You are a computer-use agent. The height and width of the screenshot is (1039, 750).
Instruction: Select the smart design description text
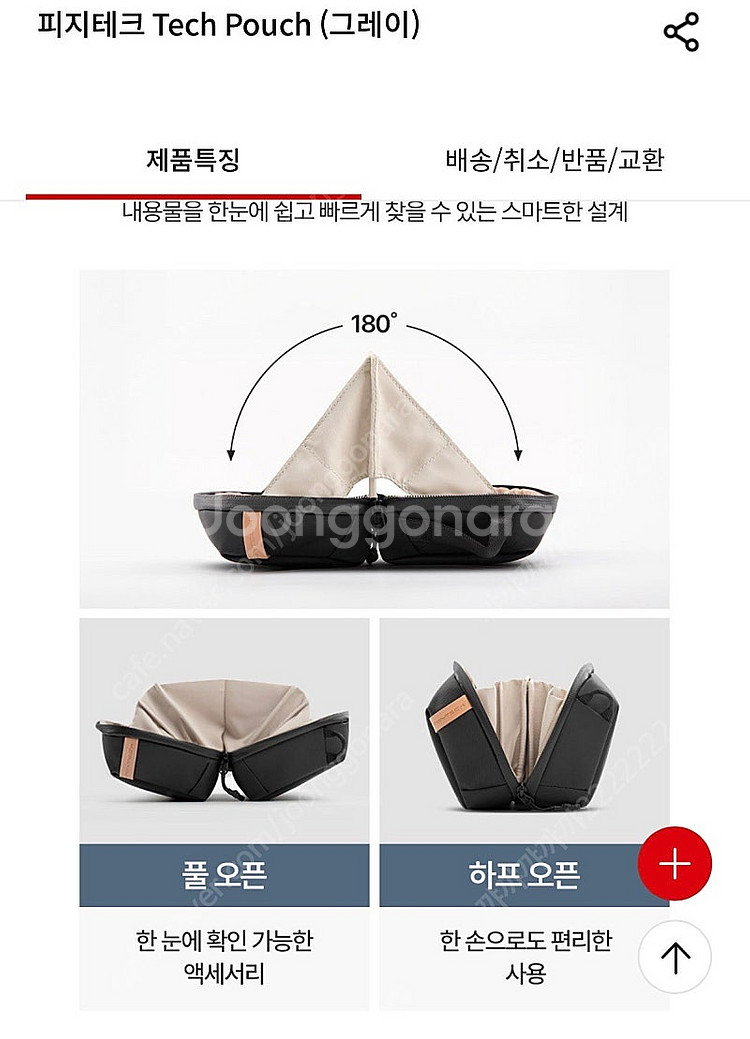[x=375, y=212]
